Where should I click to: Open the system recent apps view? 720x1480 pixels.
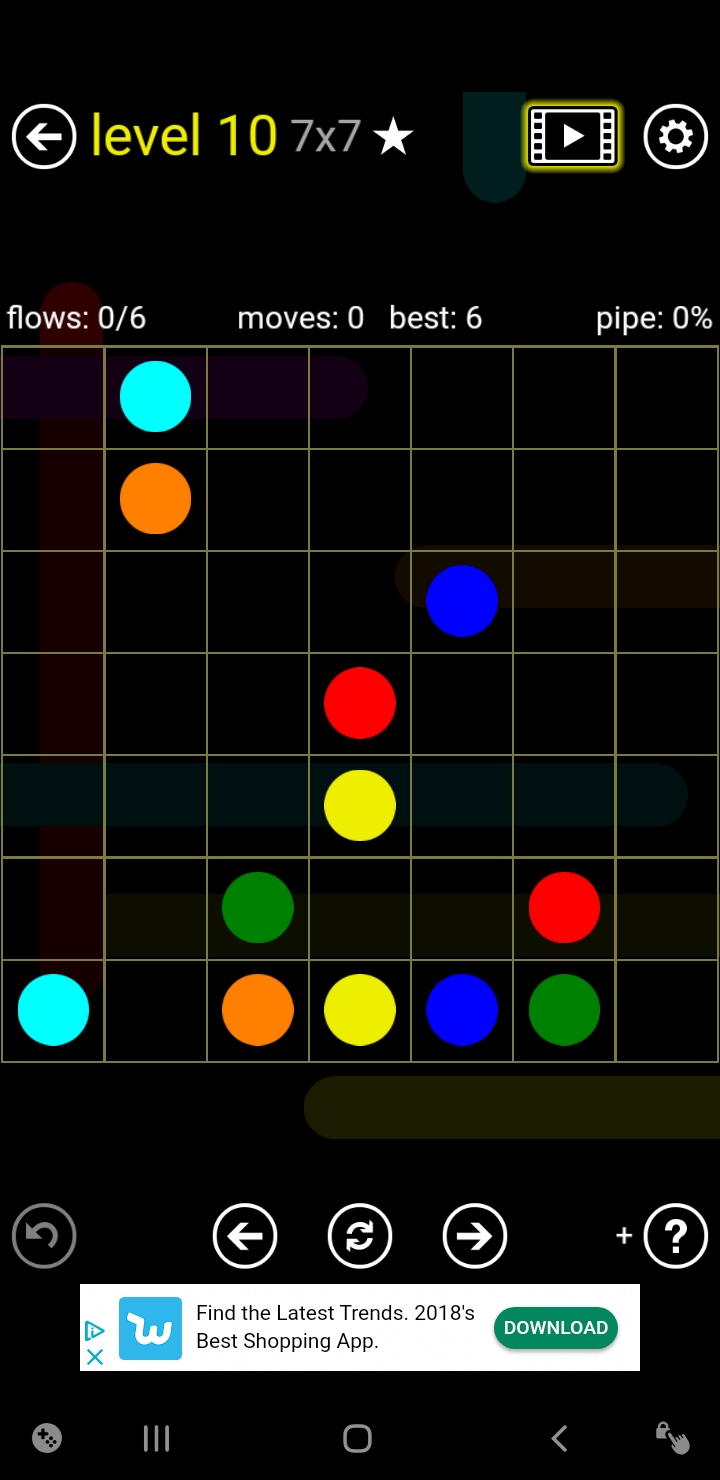(x=156, y=1439)
